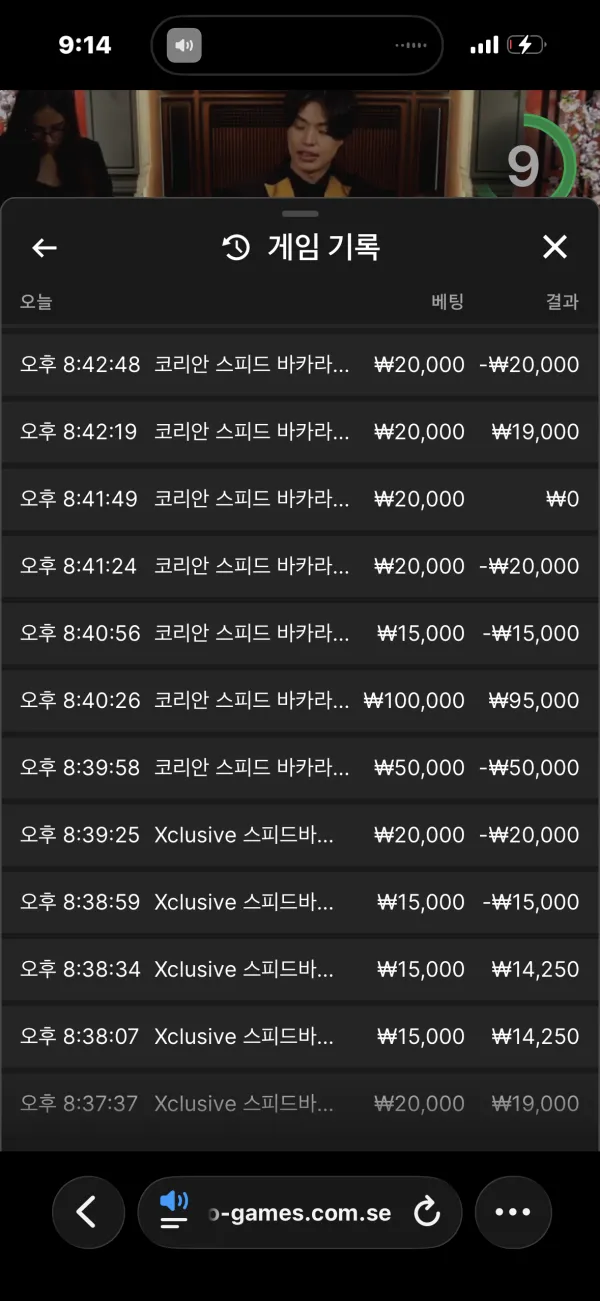Open the browser more options menu
This screenshot has height=1301, width=600.
tap(513, 1212)
